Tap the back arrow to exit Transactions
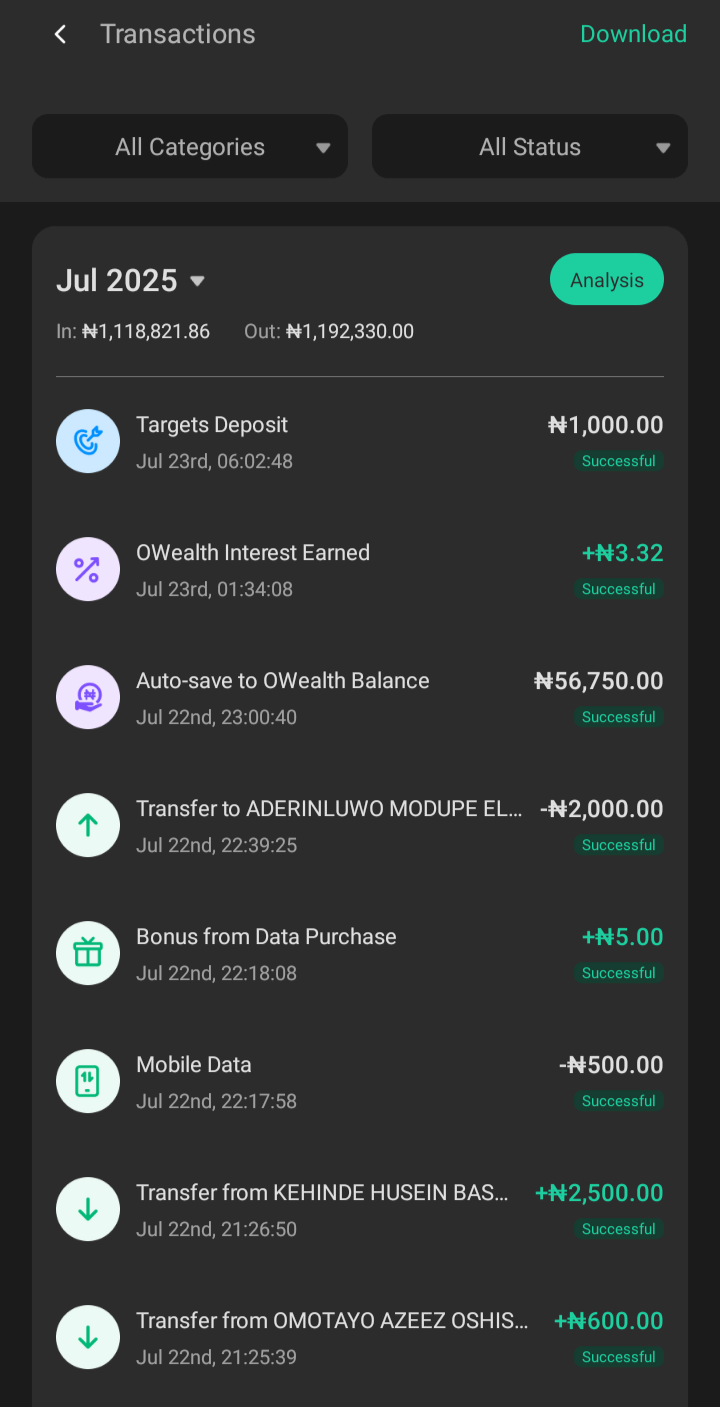Screen dimensions: 720x1407 59,33
